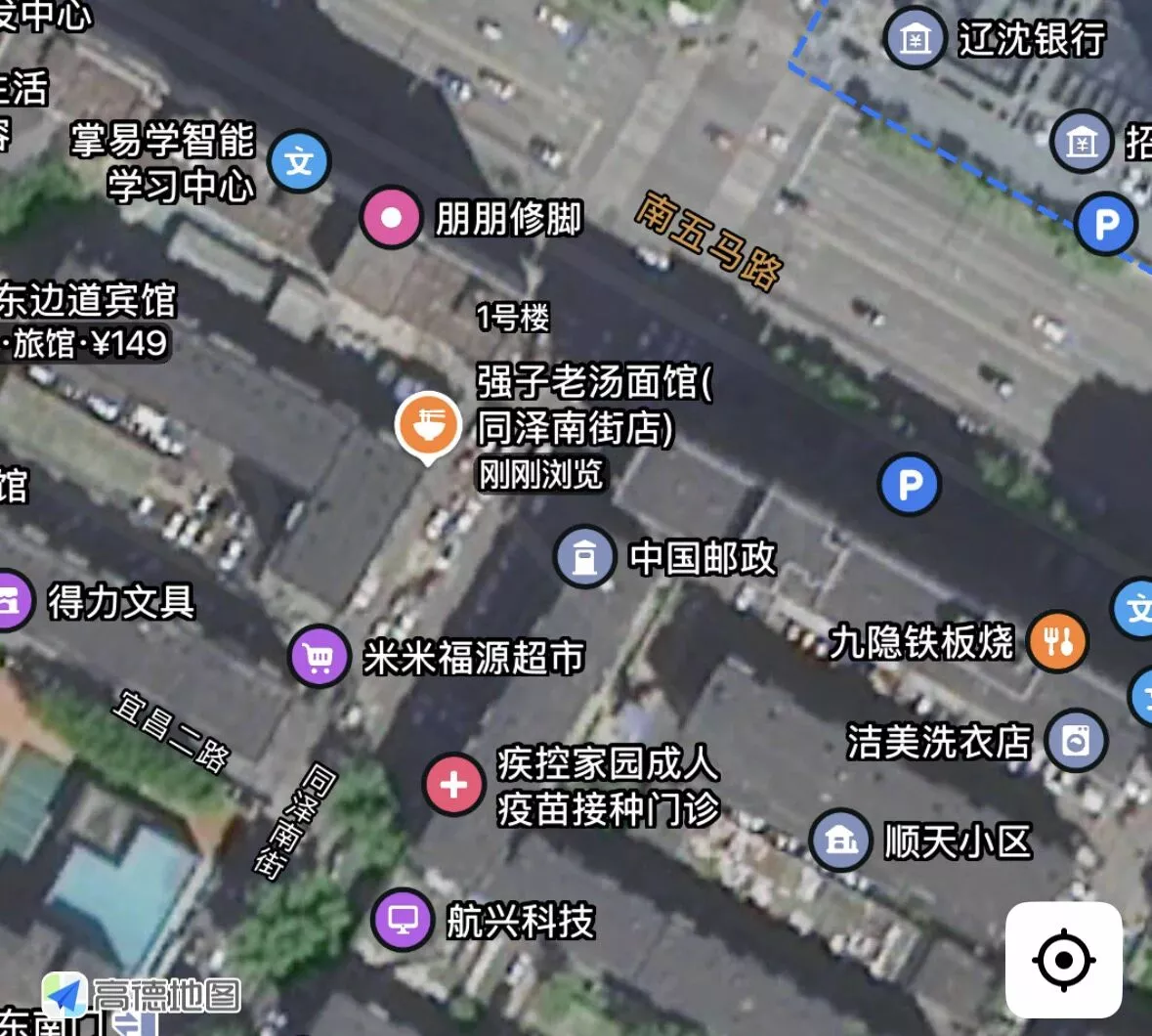Open the 辽沈银行 bank marker

915,38
